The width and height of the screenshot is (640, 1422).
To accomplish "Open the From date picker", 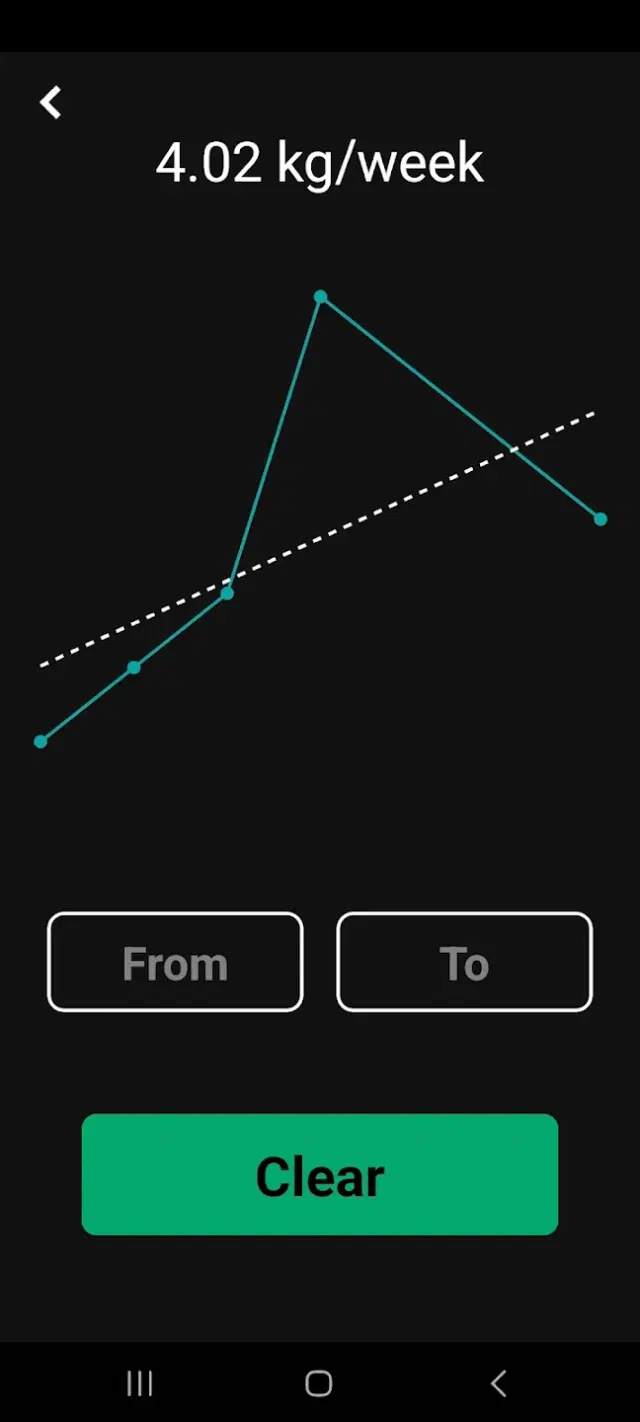I will (x=175, y=962).
